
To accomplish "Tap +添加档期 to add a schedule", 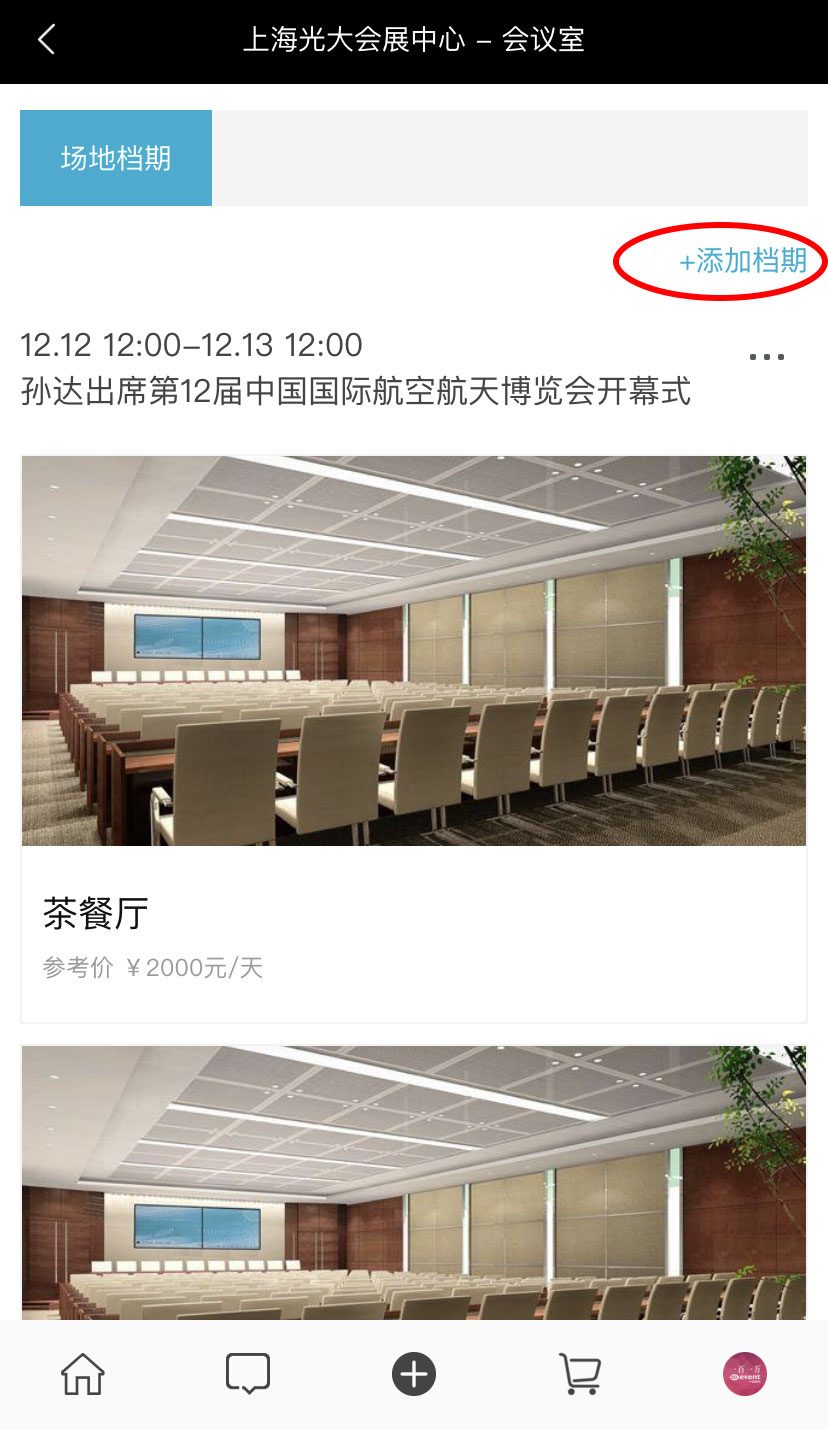I will pos(742,261).
